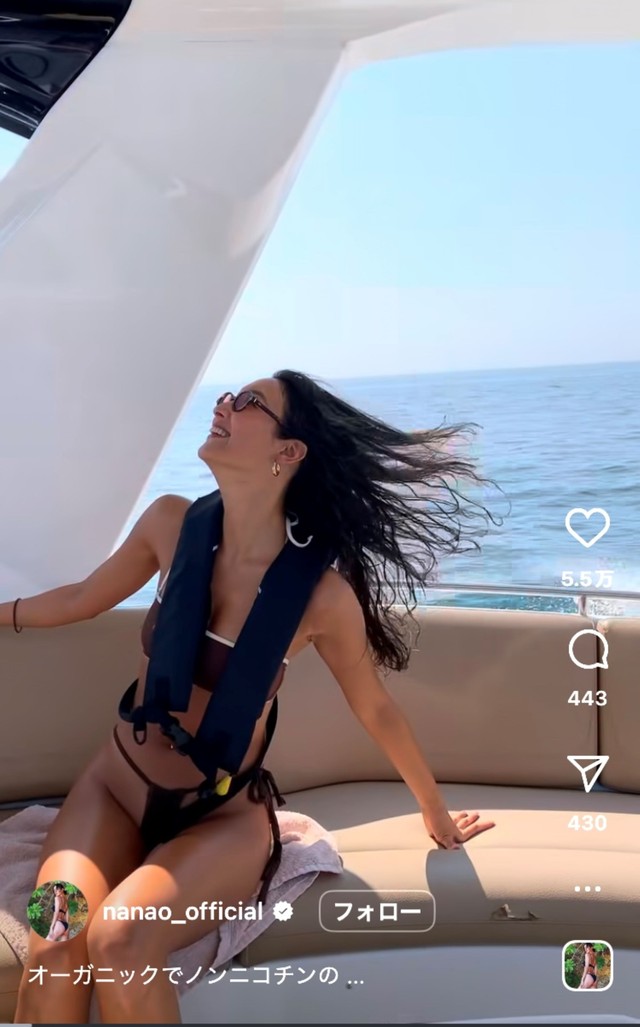Image resolution: width=640 pixels, height=1027 pixels.
Task: Share the reel via paper plane icon
Action: (587, 773)
